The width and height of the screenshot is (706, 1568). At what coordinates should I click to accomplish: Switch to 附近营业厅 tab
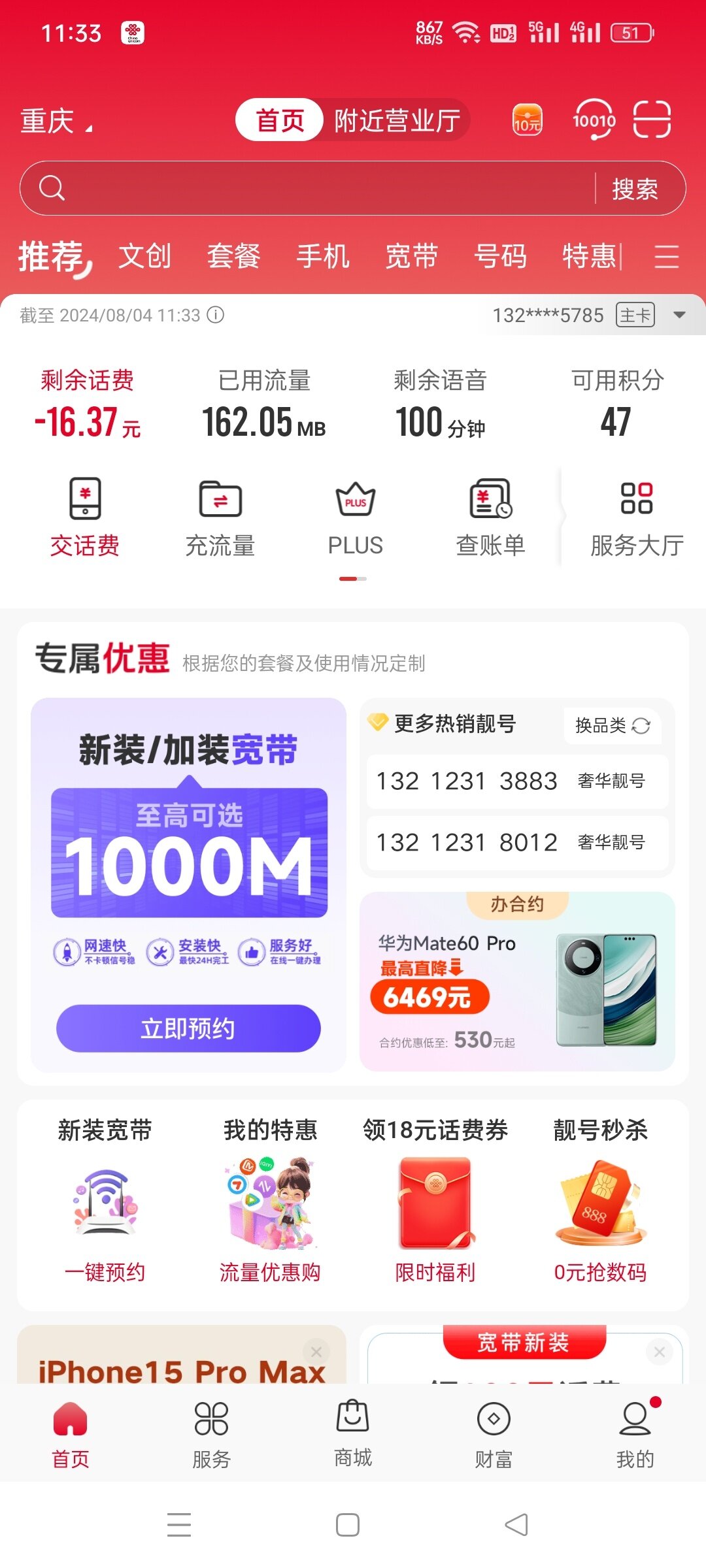pyautogui.click(x=397, y=121)
